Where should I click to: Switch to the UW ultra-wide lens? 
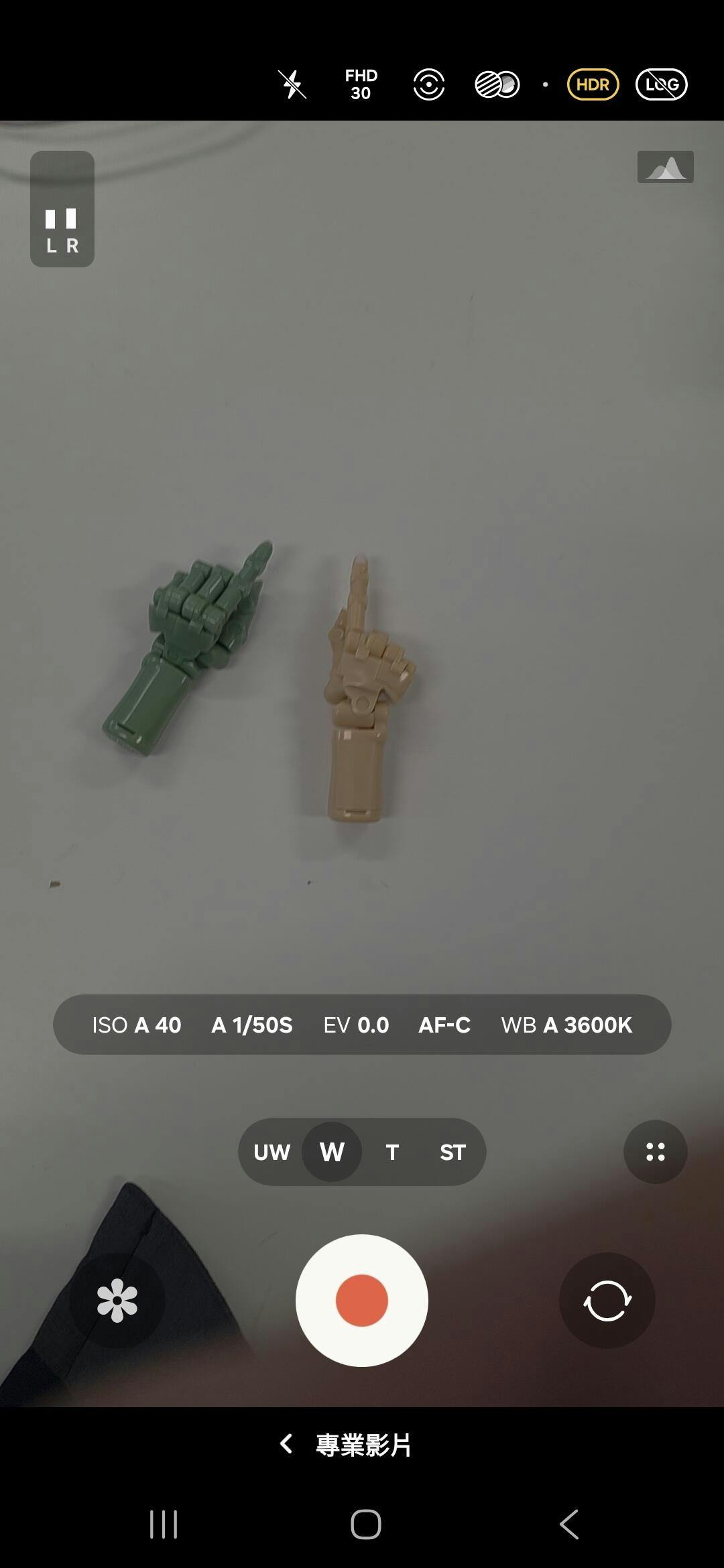[x=271, y=1152]
